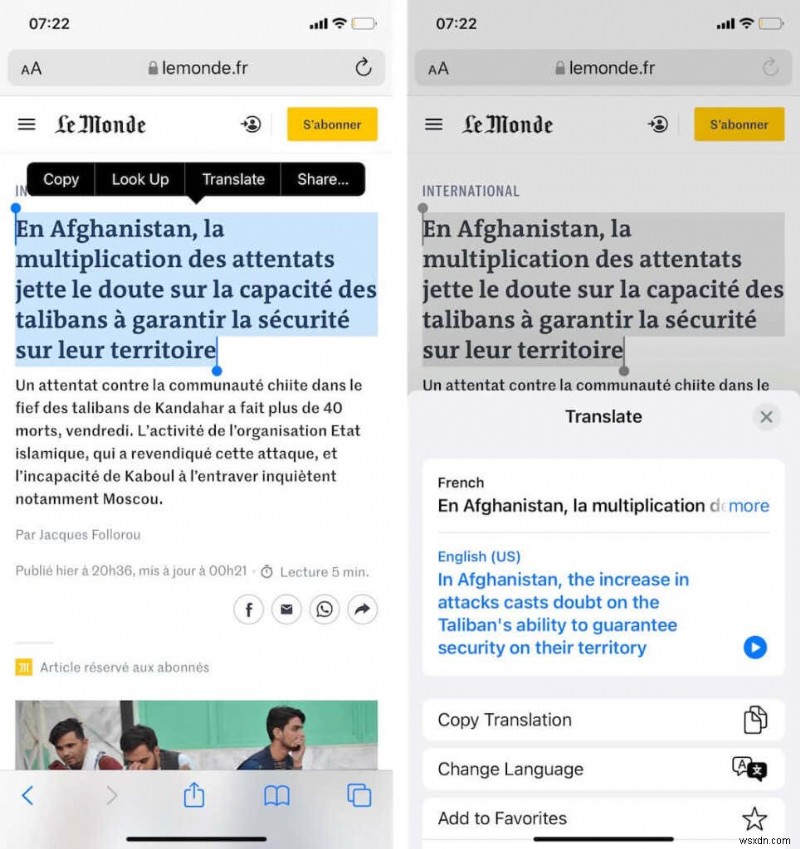The width and height of the screenshot is (800, 849).
Task: Select Translate from the text selection menu
Action: point(233,179)
